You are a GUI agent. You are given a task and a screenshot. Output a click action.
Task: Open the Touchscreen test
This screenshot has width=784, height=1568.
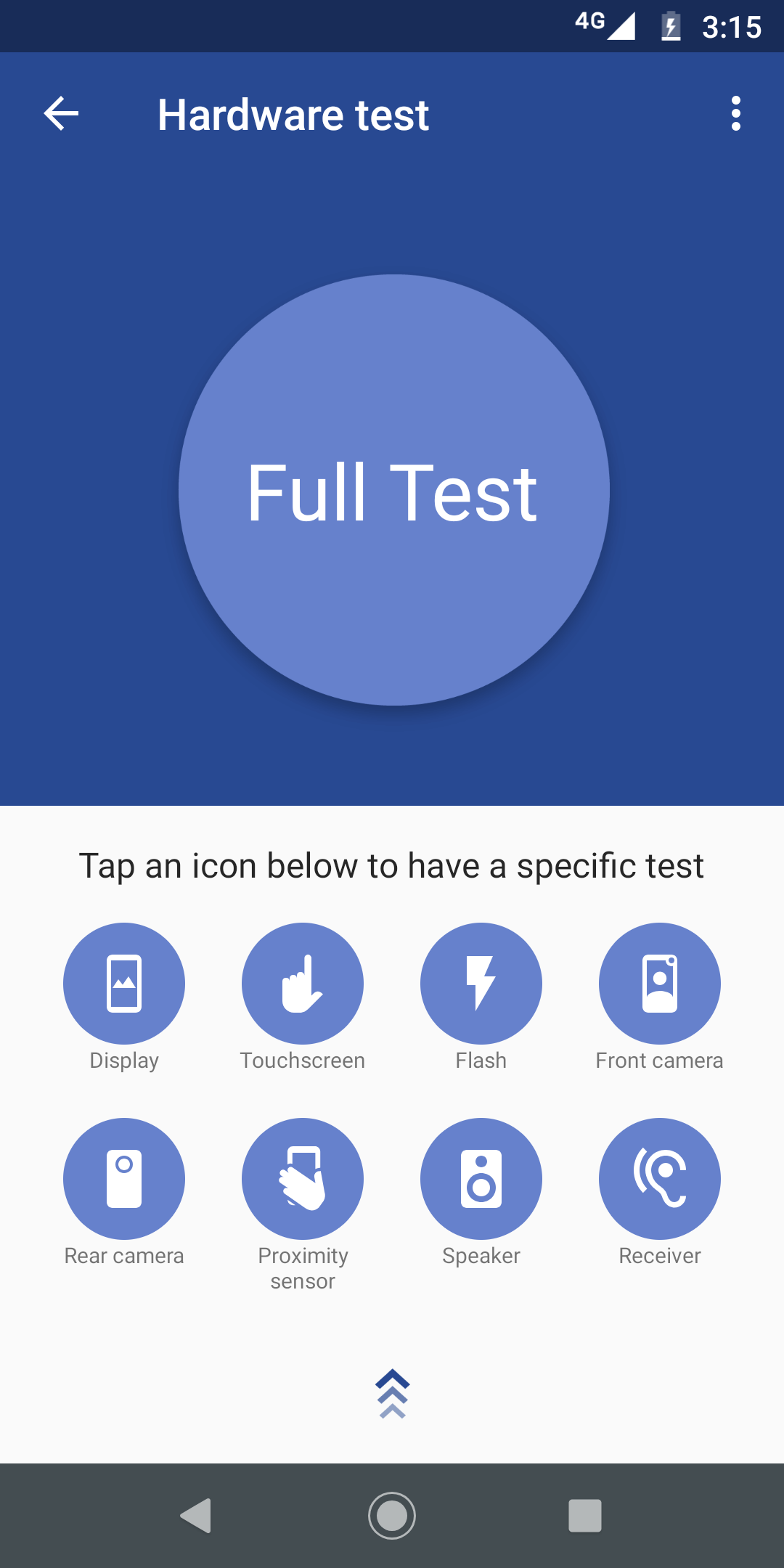302,983
